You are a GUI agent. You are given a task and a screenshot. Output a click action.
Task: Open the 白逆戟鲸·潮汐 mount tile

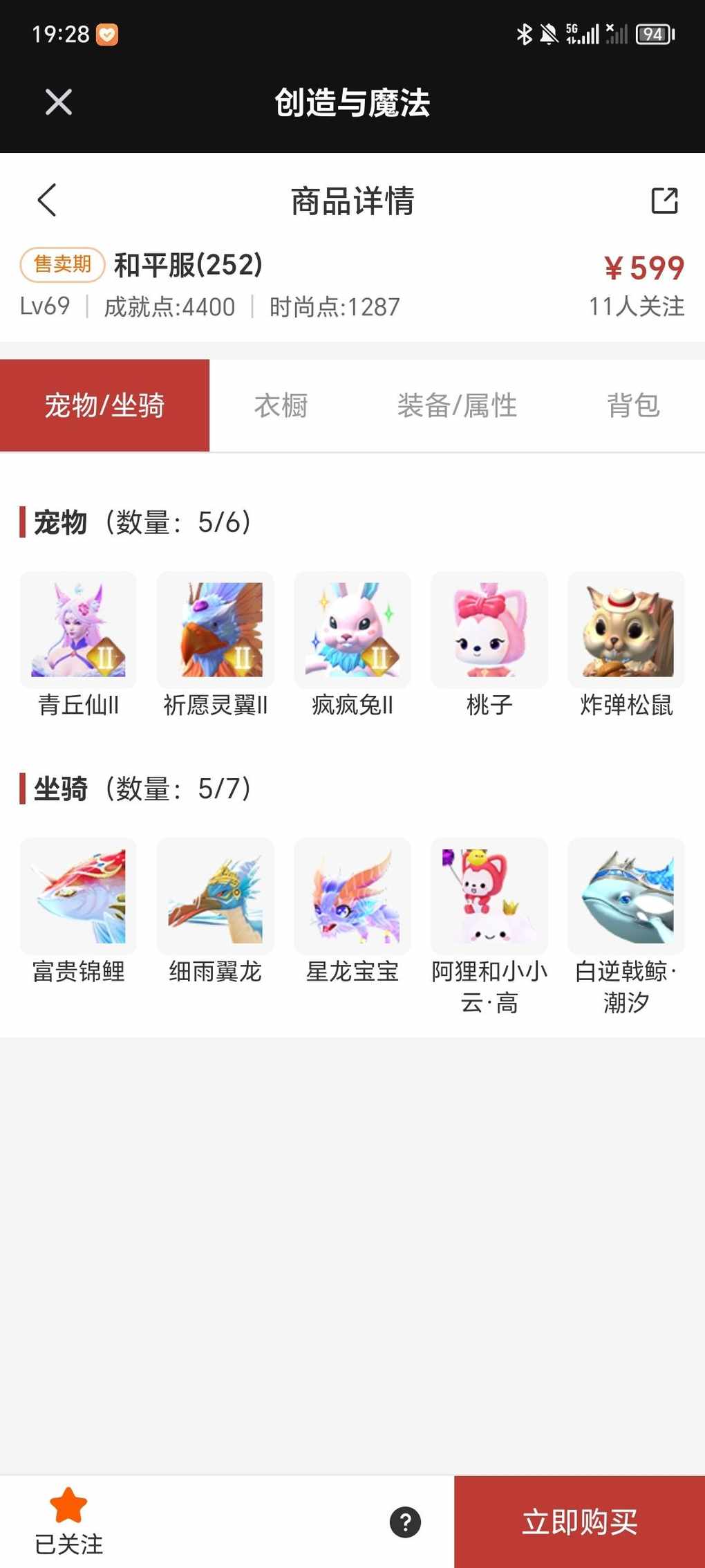626,896
